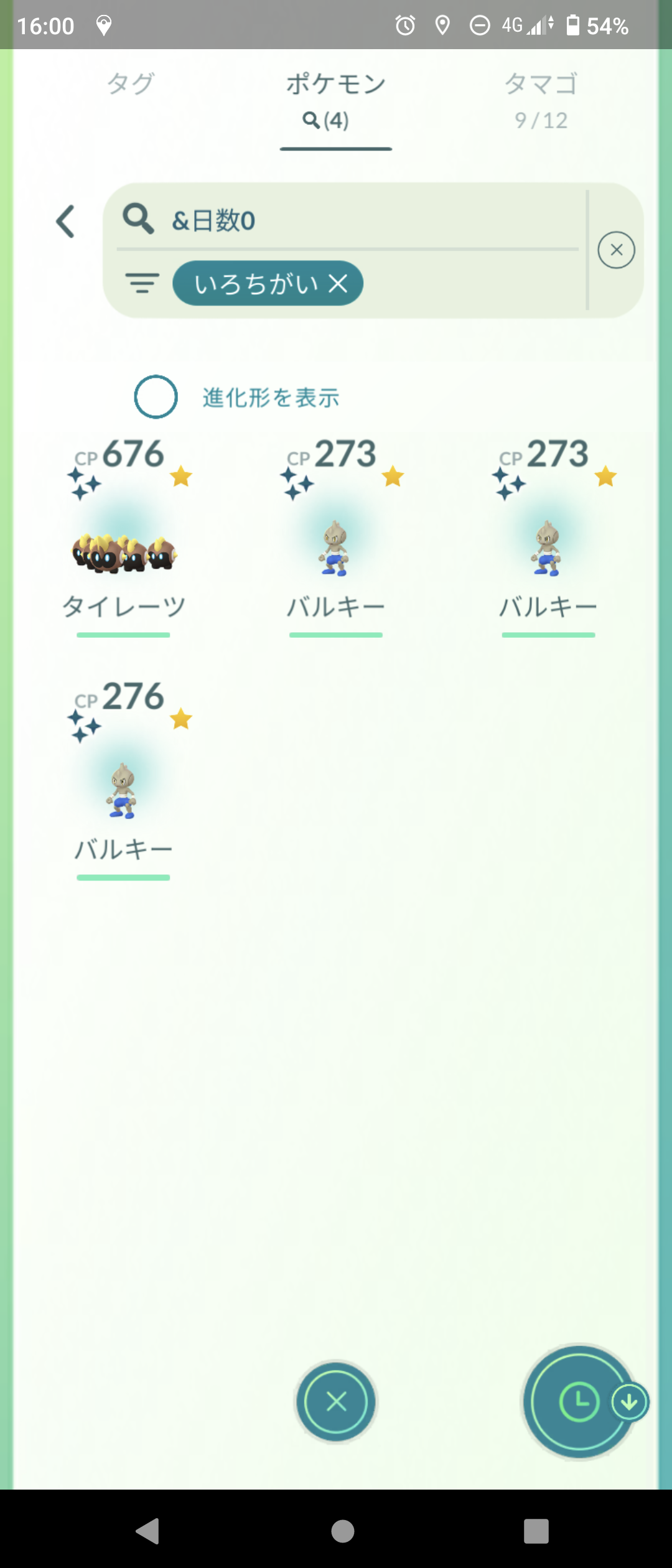Switch to the タグ tab
672x1568 pixels.
click(130, 84)
